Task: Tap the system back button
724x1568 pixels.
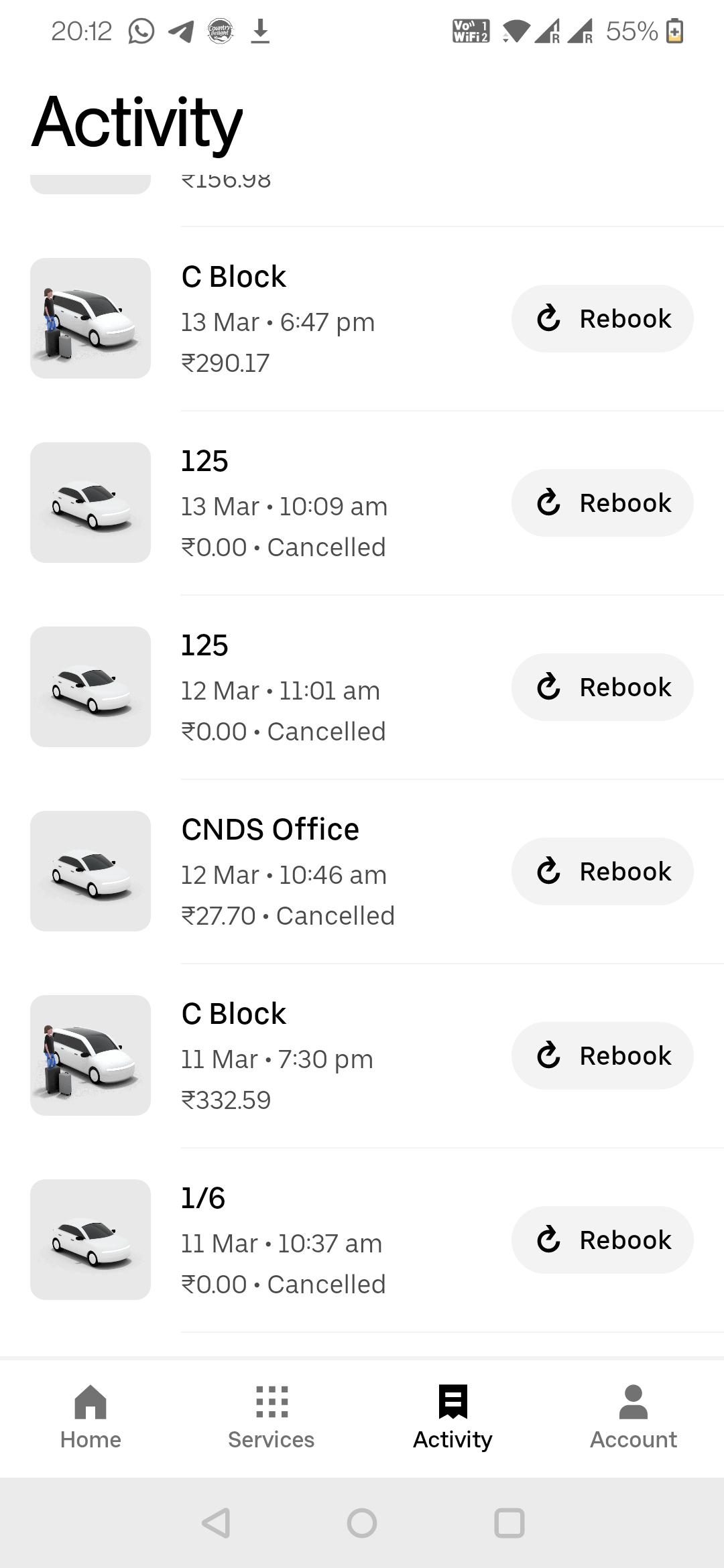Action: (216, 1522)
